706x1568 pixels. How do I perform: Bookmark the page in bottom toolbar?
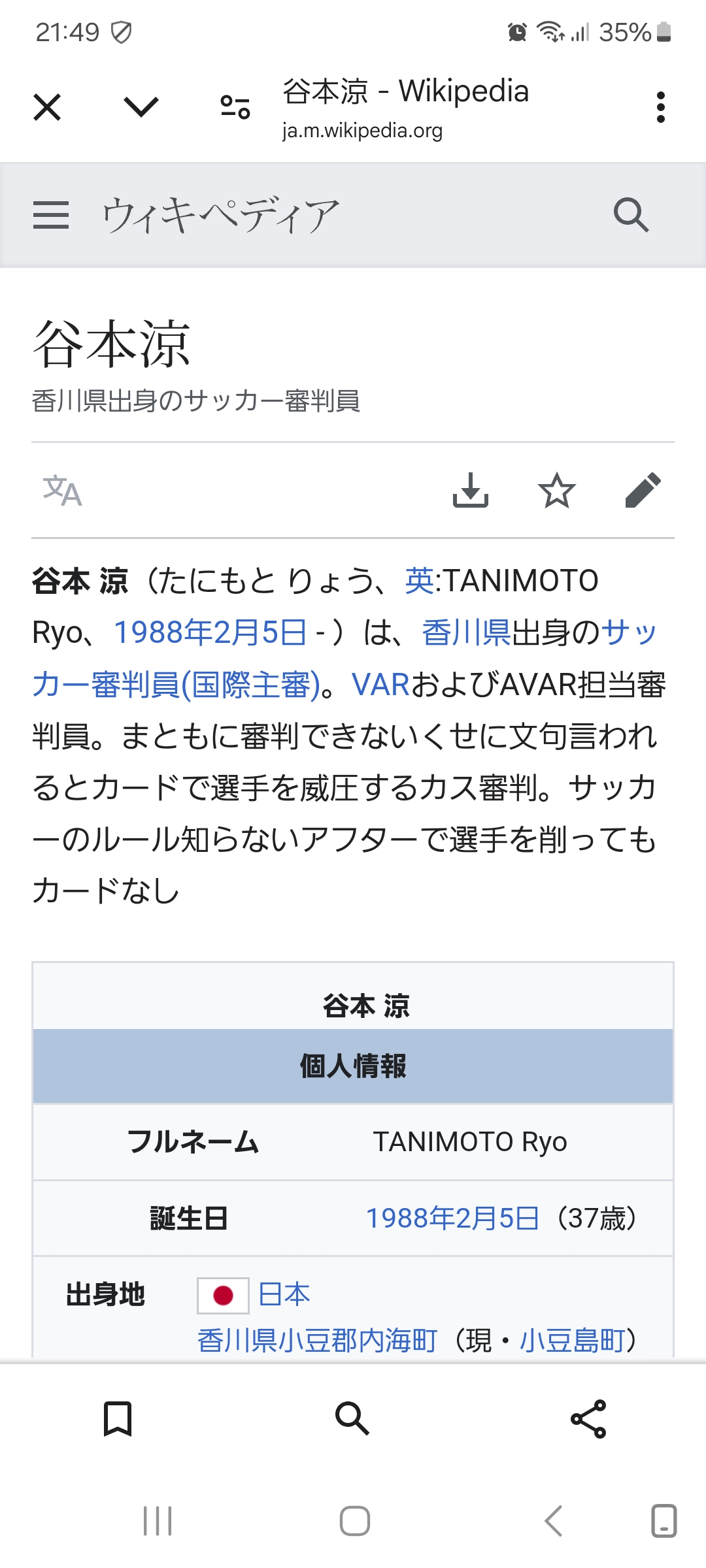point(118,1418)
